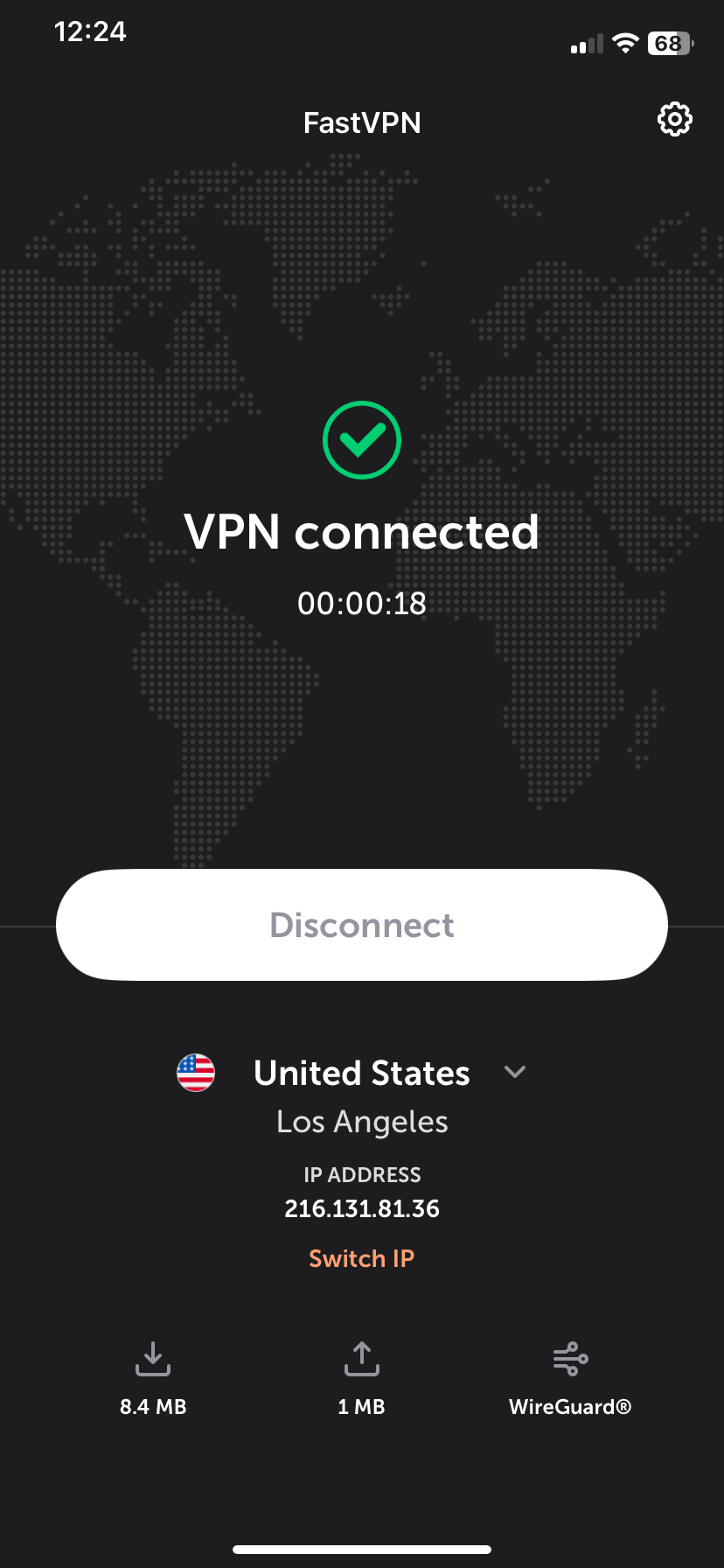
Task: Tap the Switch IP link
Action: tap(362, 1258)
